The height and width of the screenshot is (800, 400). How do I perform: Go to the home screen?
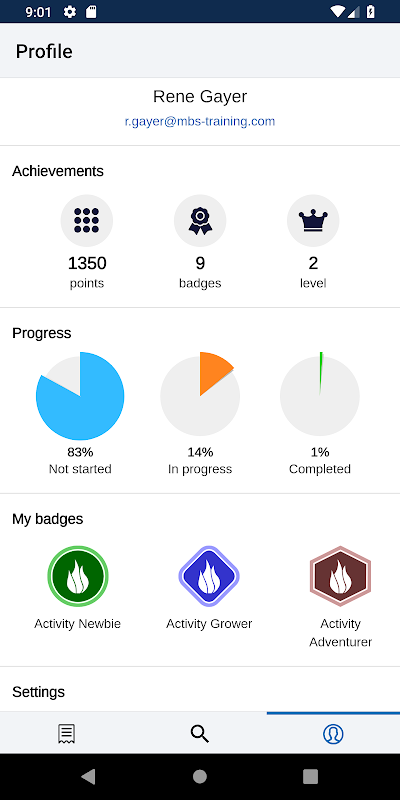tap(199, 777)
